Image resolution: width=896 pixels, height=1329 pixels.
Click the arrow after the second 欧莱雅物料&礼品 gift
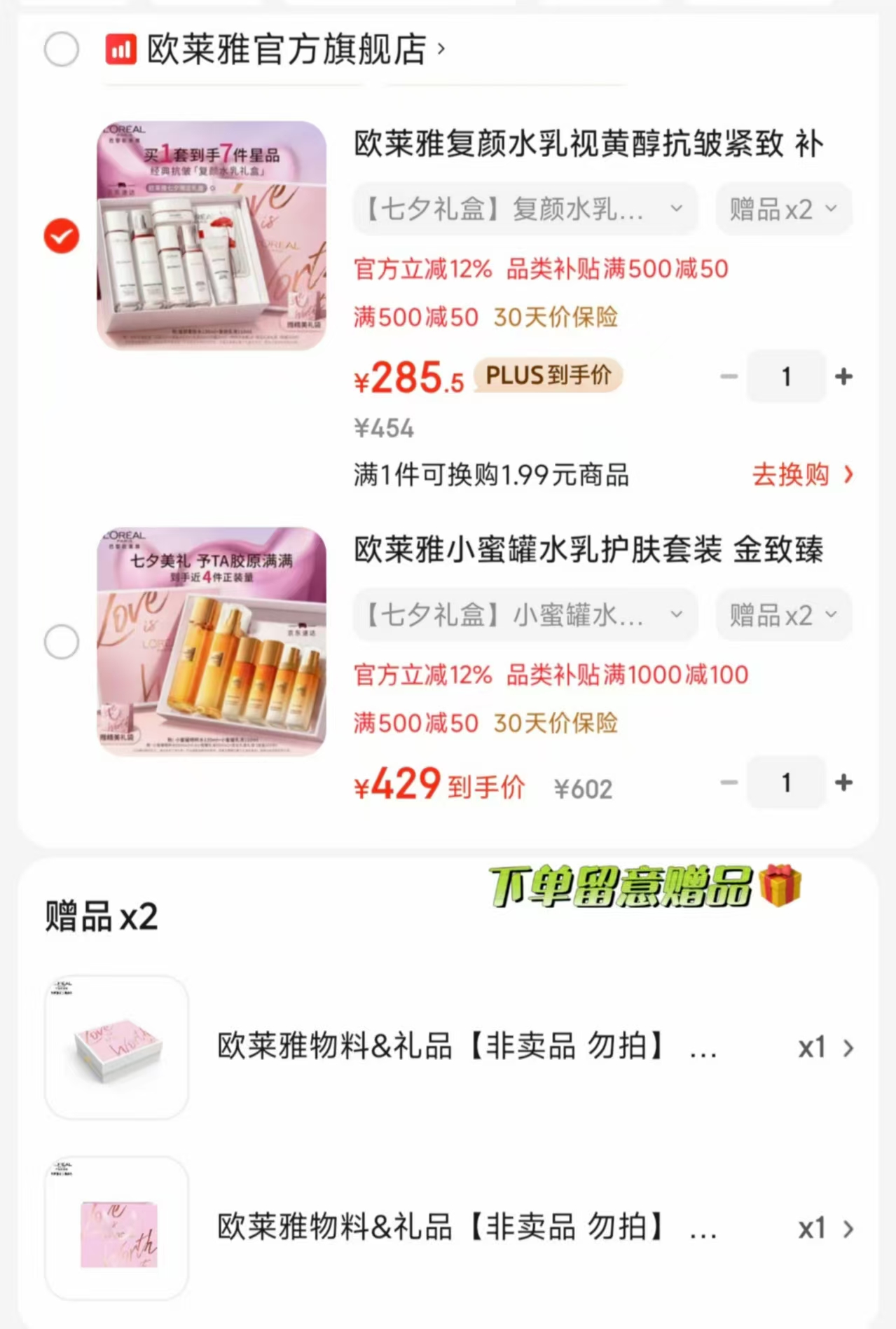[849, 1229]
